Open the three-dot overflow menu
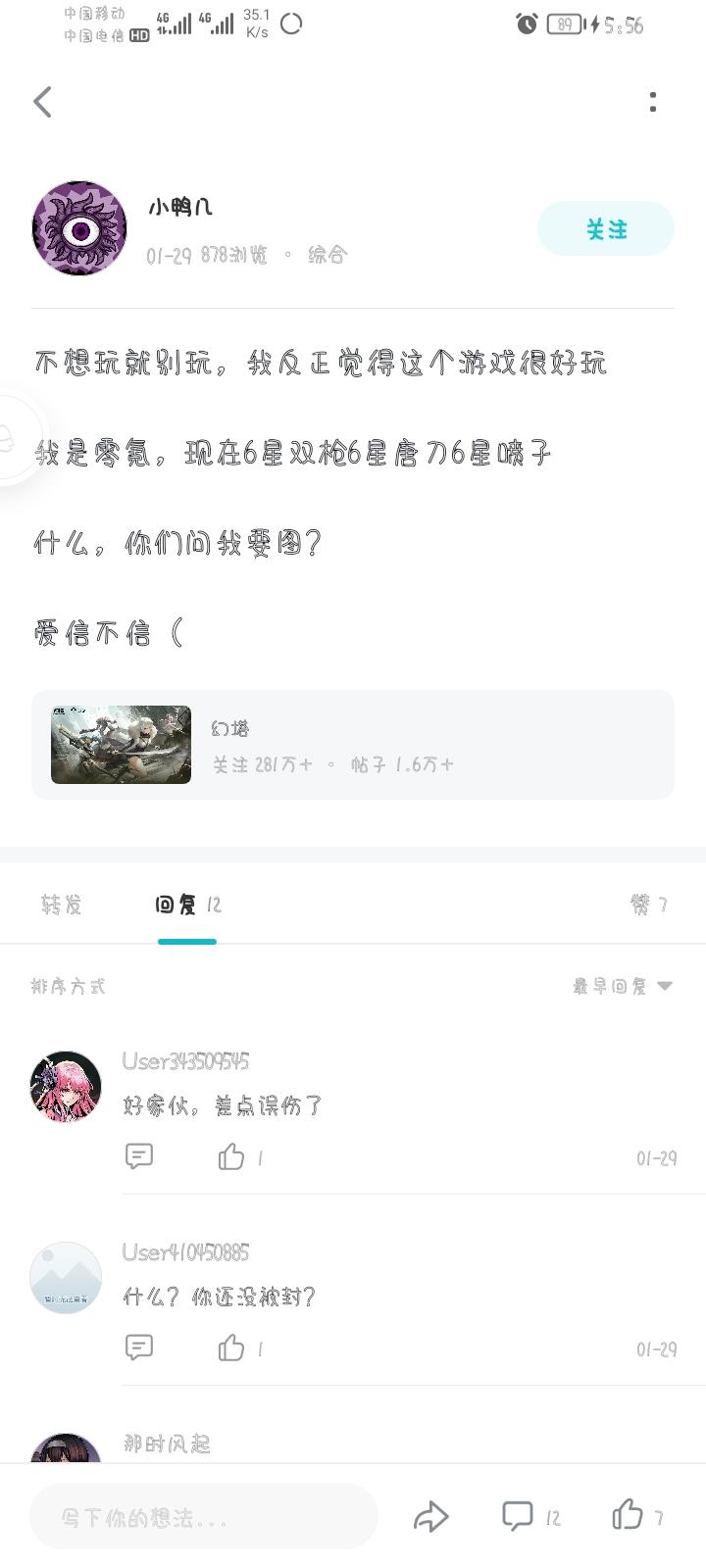 (x=653, y=102)
